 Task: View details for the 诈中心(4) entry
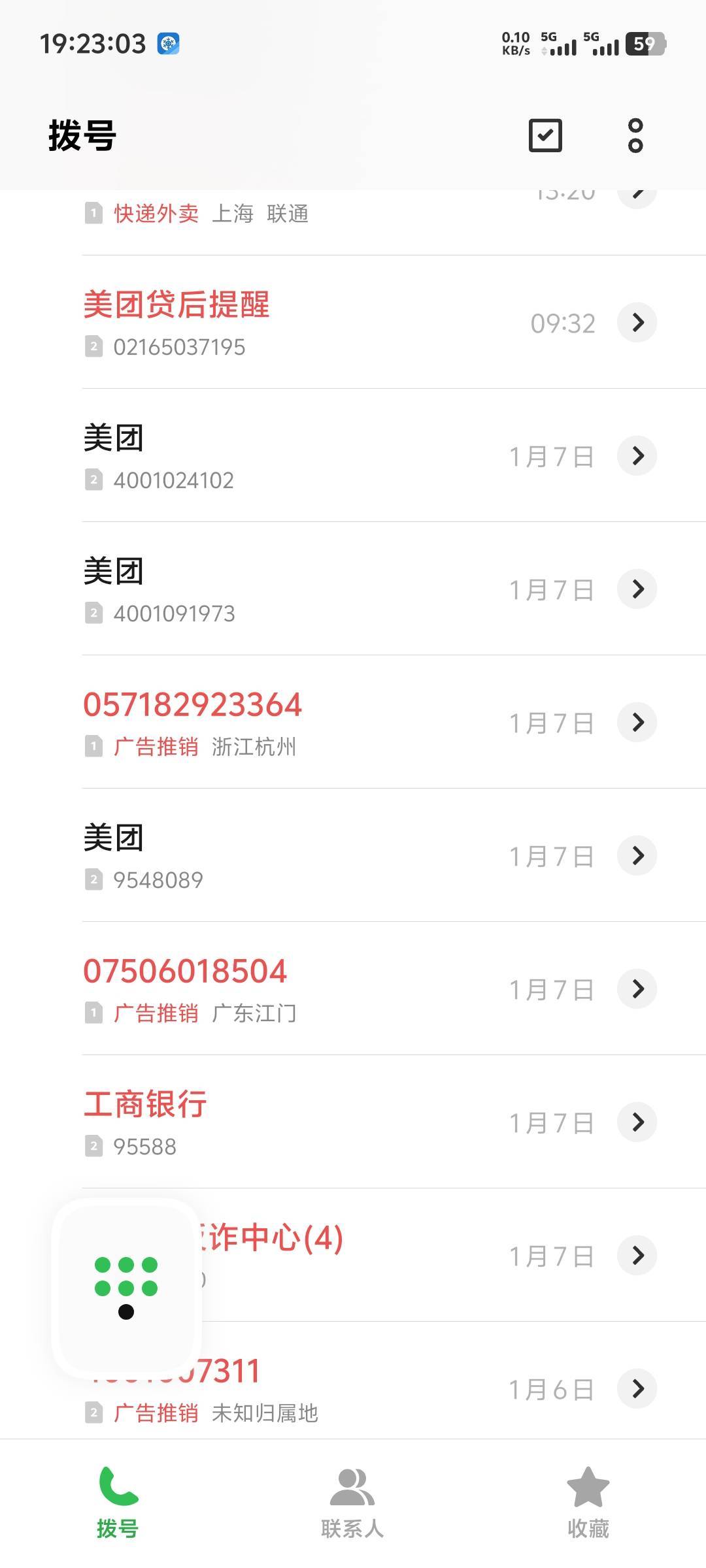(x=637, y=1255)
